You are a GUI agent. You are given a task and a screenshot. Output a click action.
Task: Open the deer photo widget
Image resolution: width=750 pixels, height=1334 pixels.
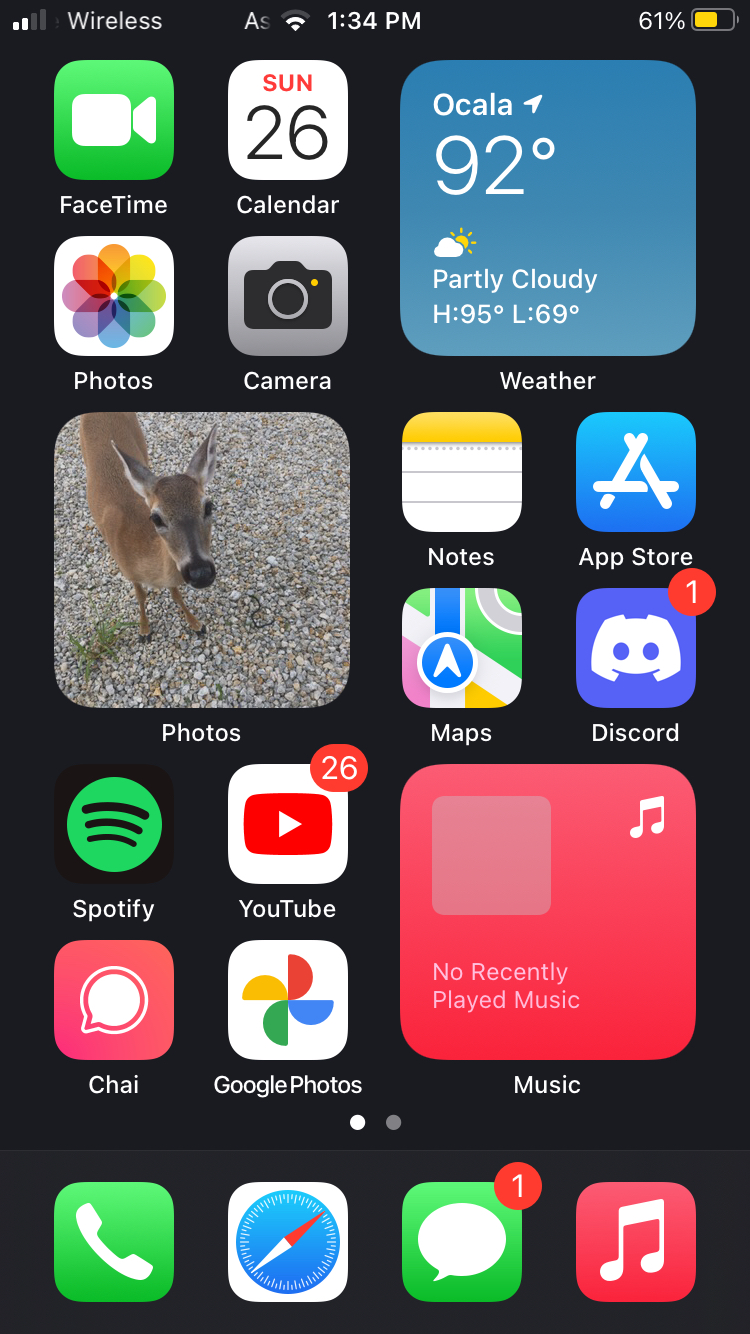click(x=202, y=560)
